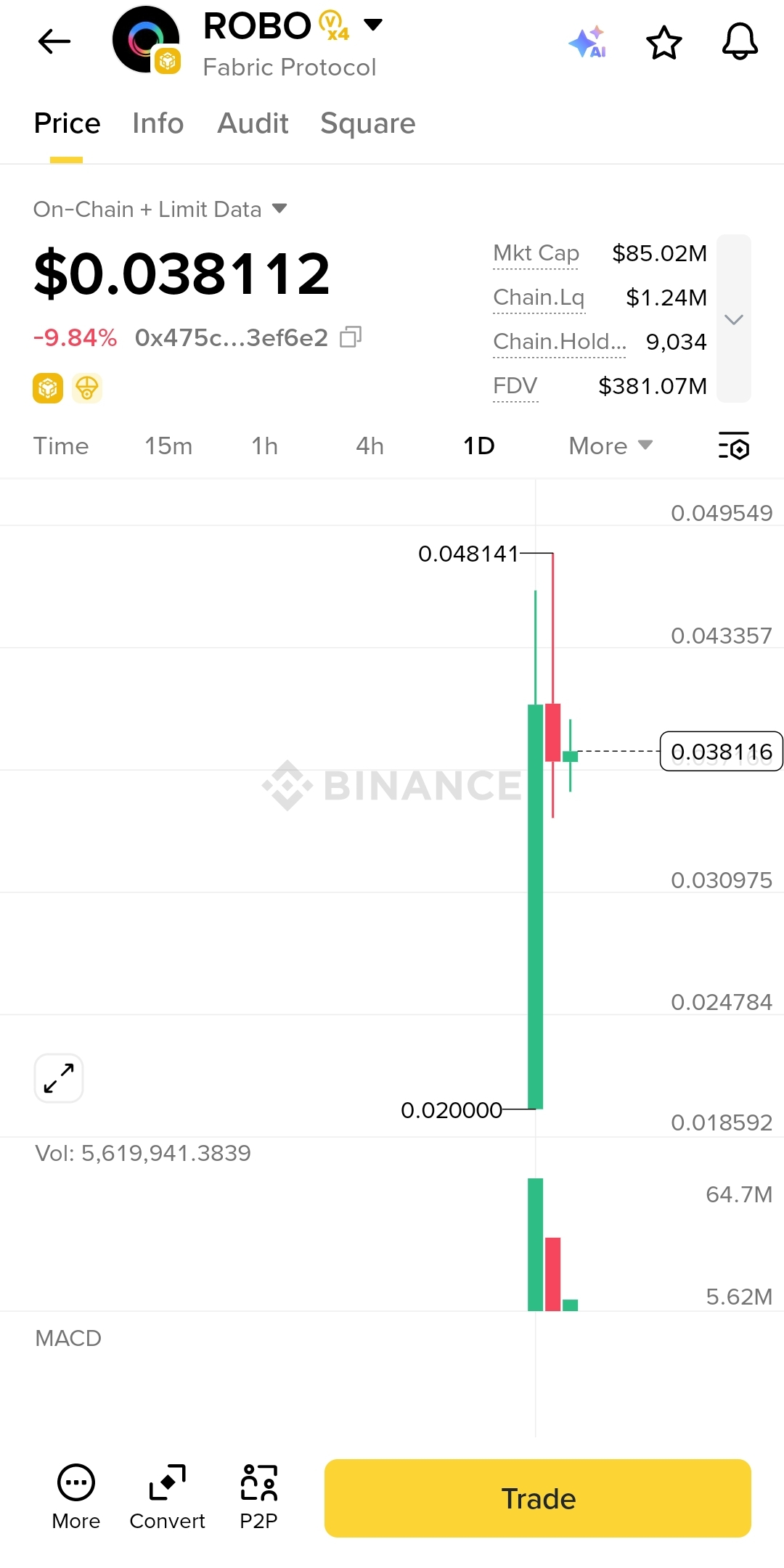The image size is (784, 1568).
Task: Add ROBO to favorites with the star
Action: click(x=664, y=43)
